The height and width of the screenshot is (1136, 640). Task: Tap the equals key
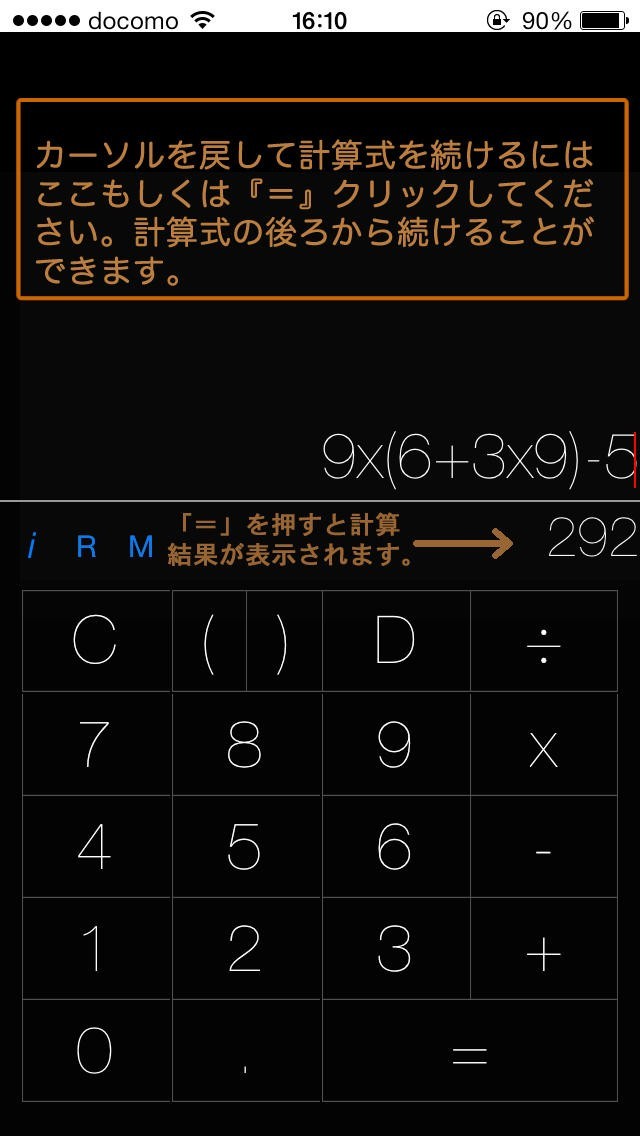[x=469, y=1051]
